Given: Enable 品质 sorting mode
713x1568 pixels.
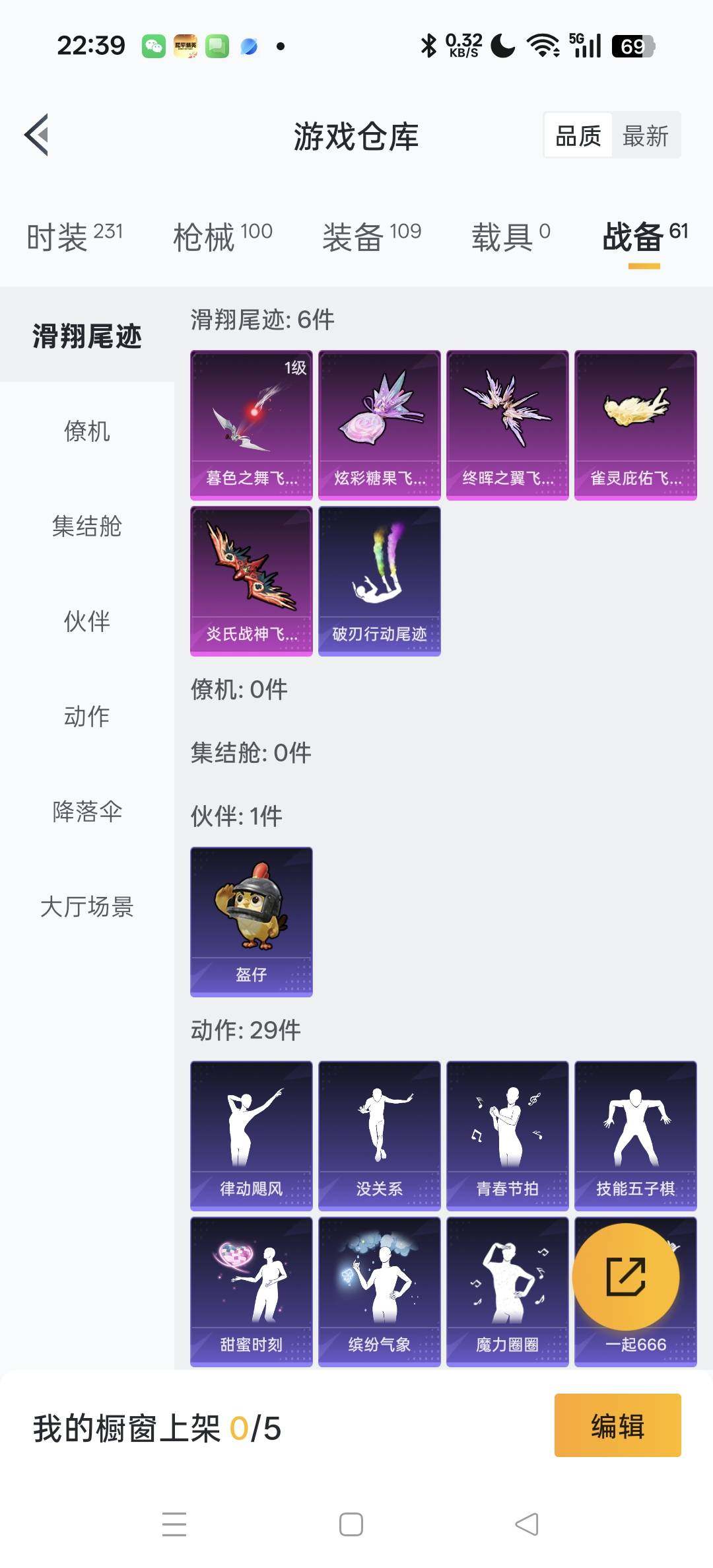Looking at the screenshot, I should (577, 134).
